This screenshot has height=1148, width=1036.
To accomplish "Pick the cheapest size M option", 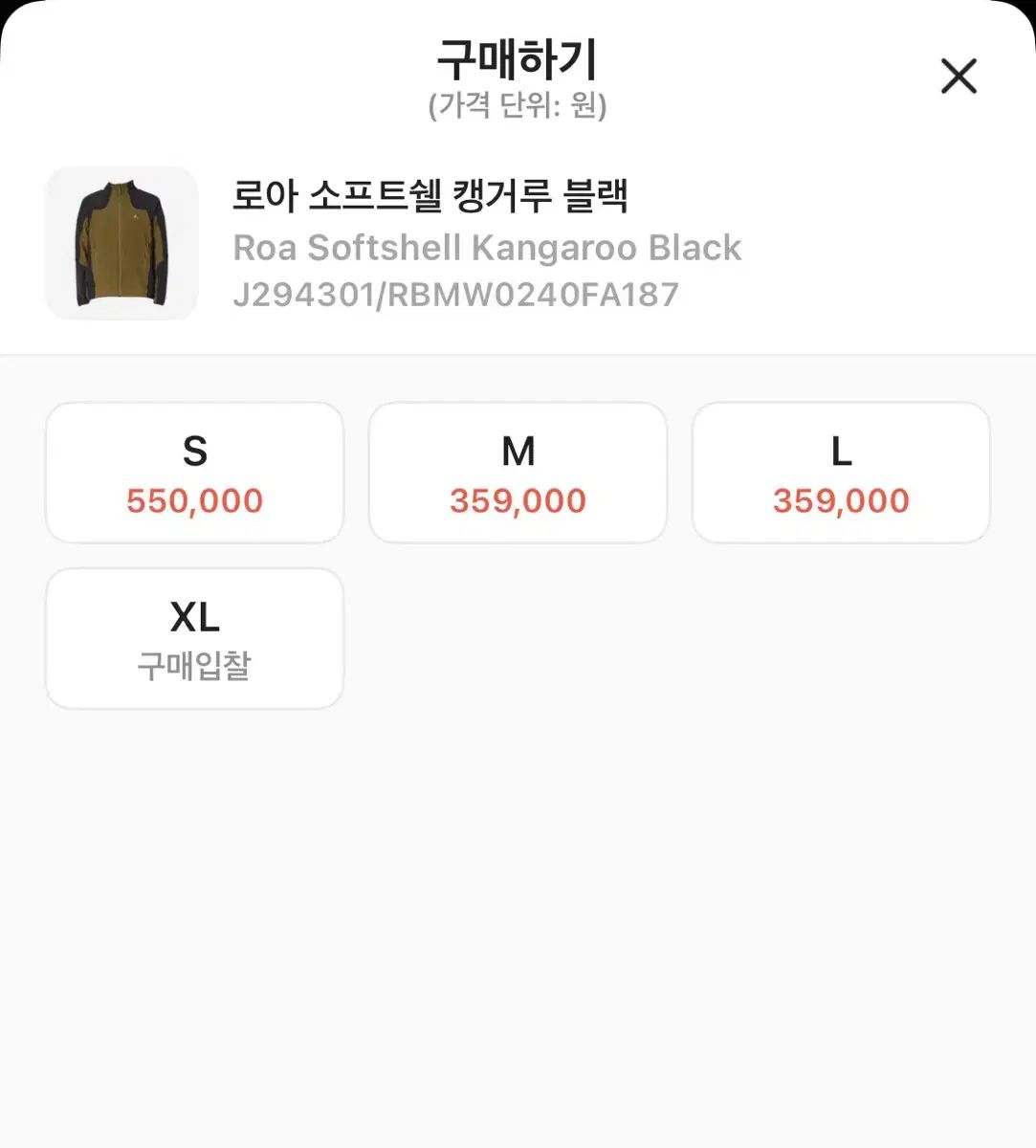I will [518, 472].
